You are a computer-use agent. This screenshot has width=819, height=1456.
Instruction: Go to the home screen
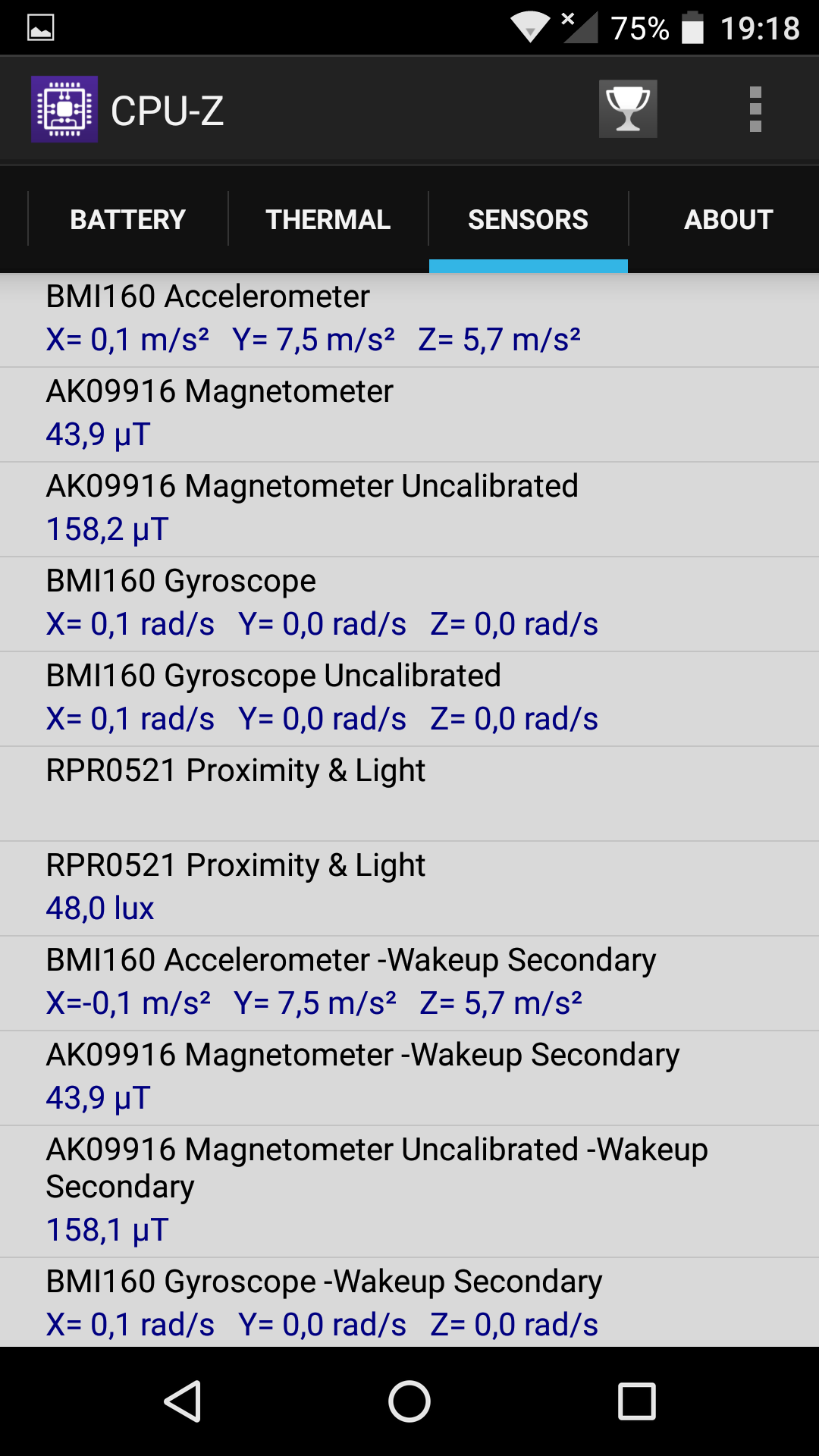point(409,1401)
